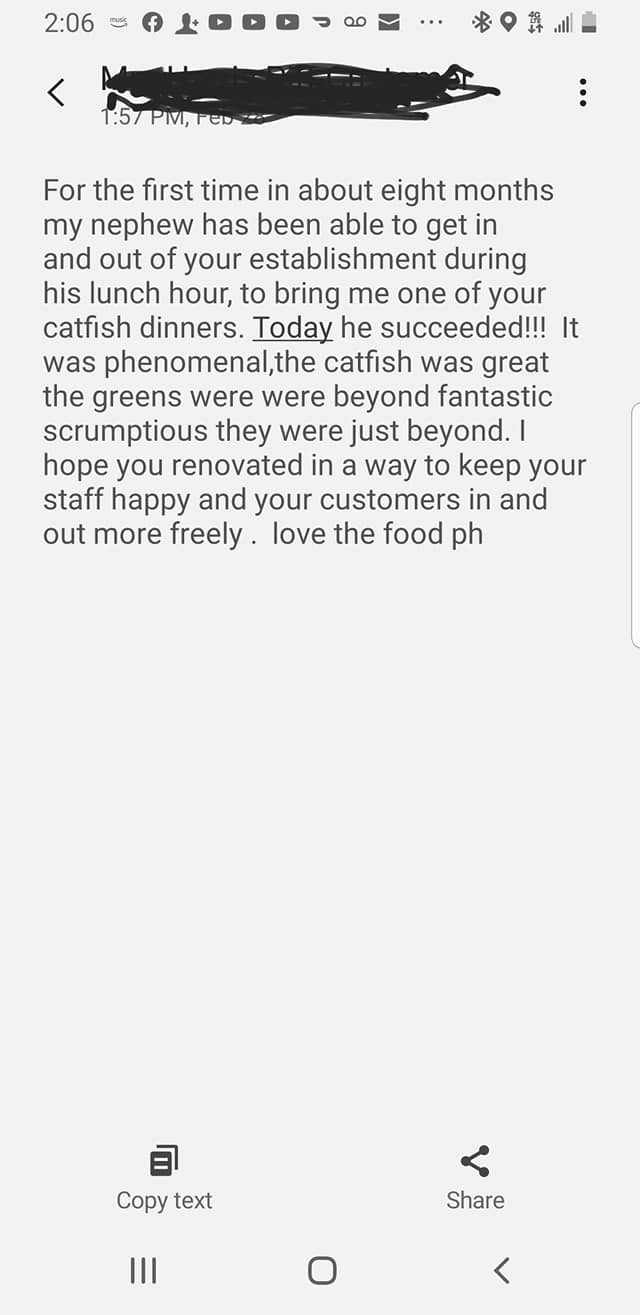
Task: Open recent apps from navigation bar
Action: point(144,1270)
